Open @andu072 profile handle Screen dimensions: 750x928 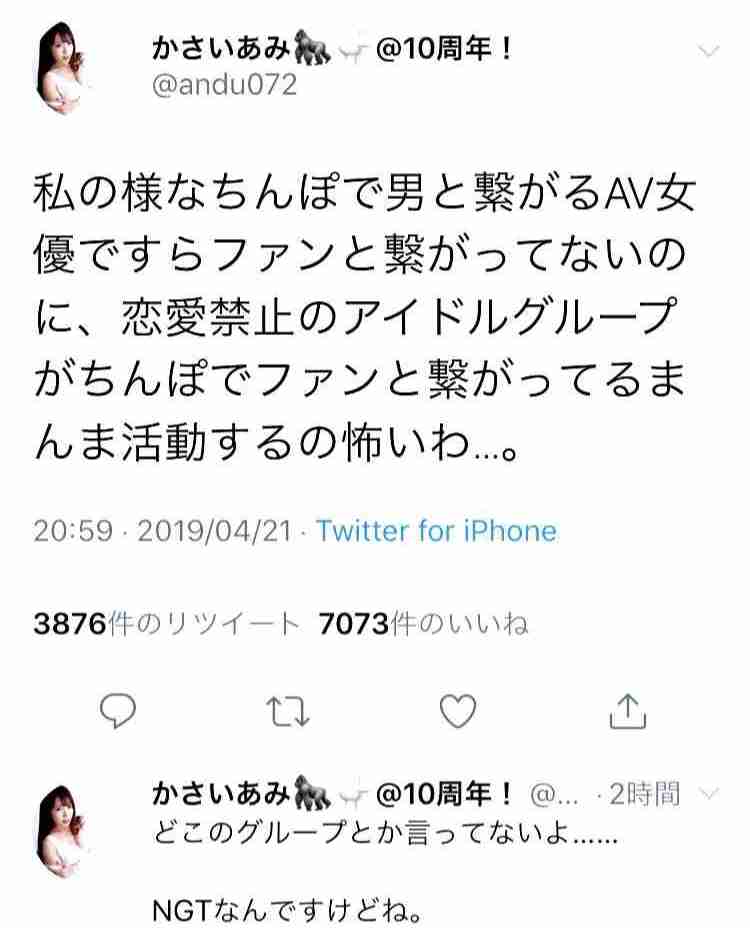[x=223, y=85]
